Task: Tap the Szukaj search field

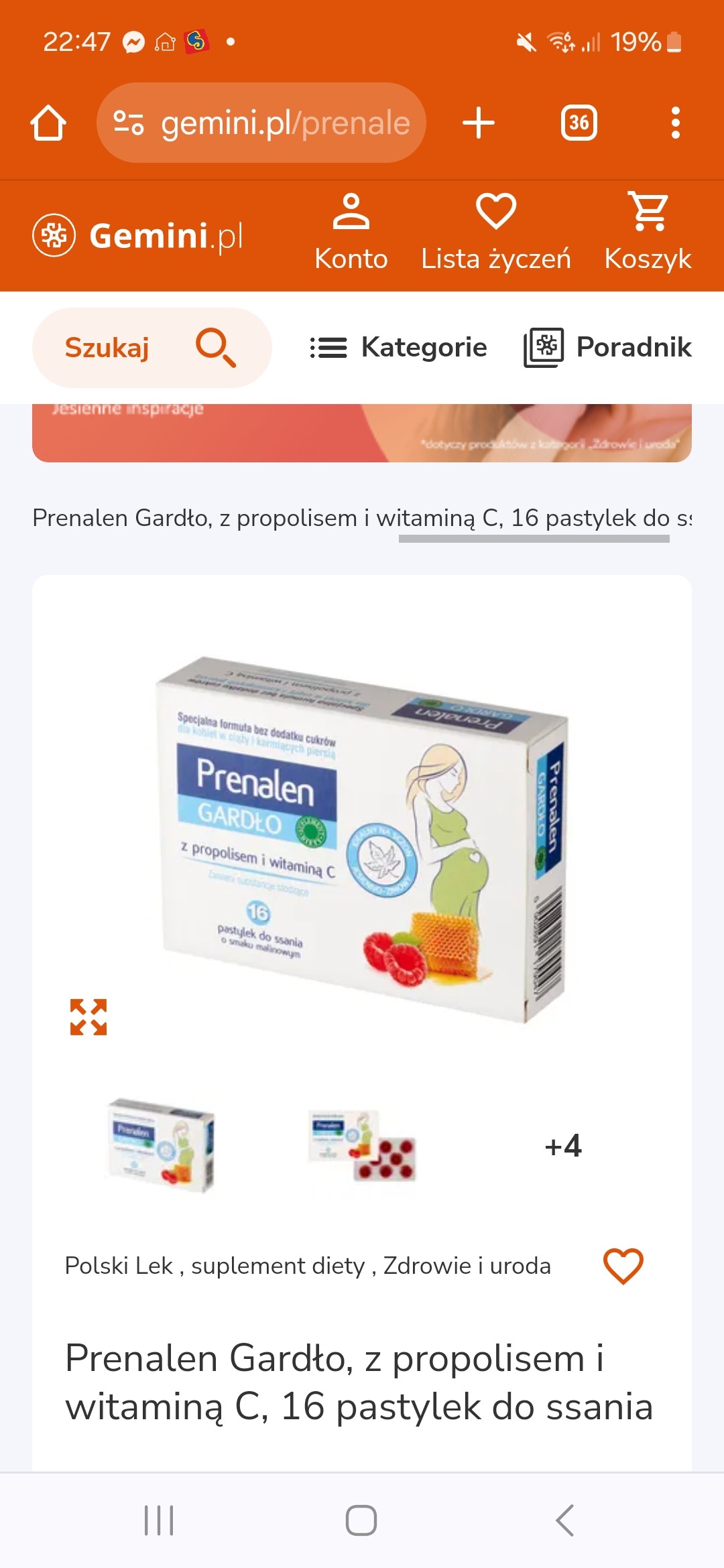Action: pyautogui.click(x=152, y=348)
